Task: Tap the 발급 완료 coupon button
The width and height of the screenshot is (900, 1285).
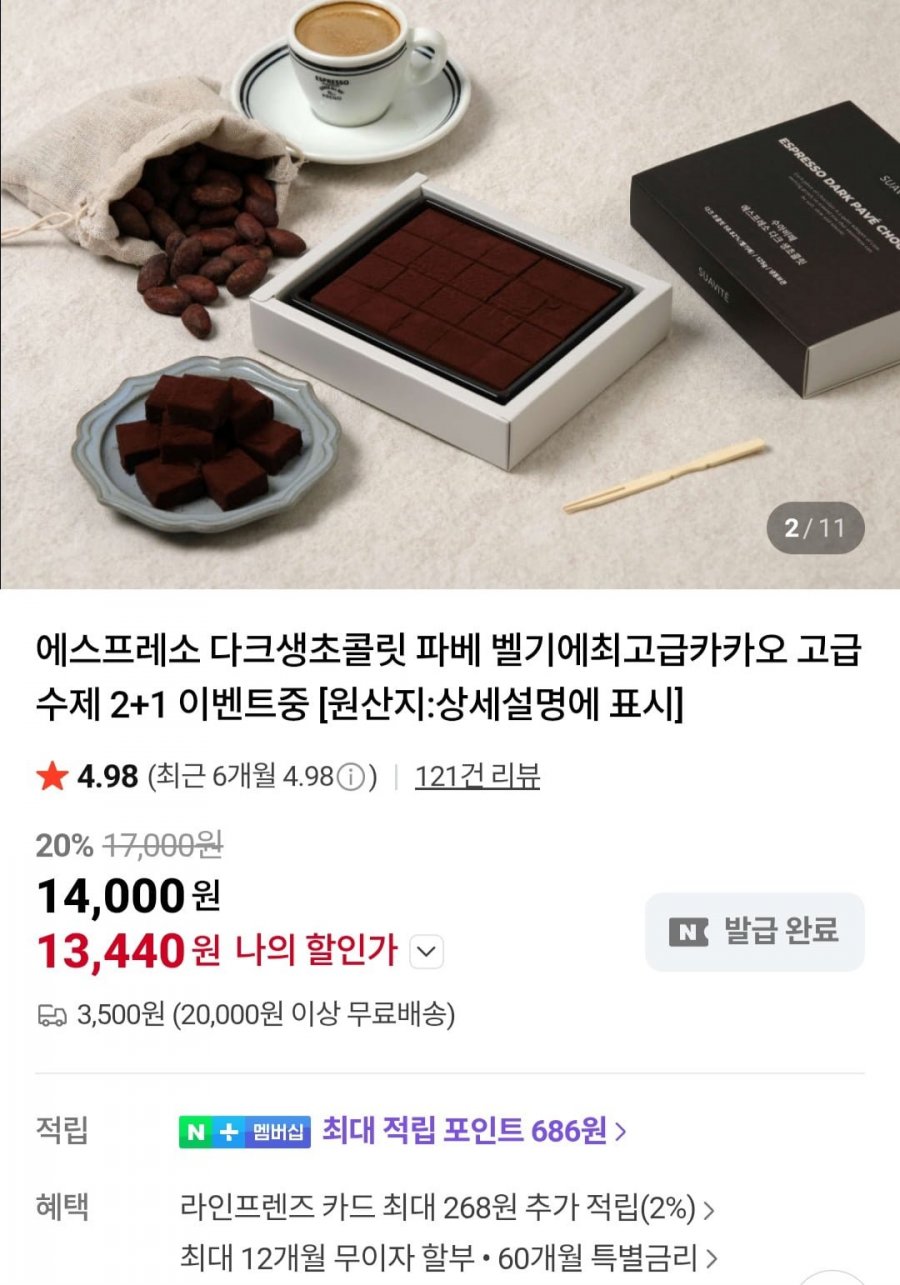Action: (x=754, y=932)
